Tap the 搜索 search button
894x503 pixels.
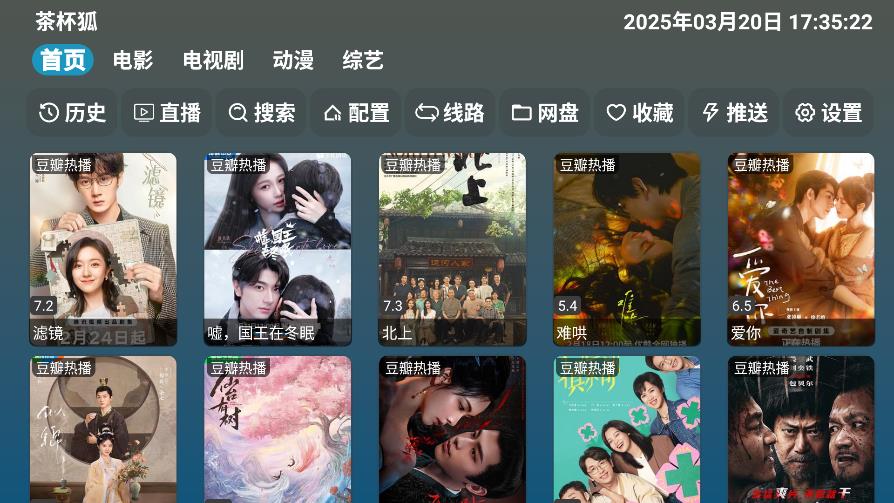261,113
